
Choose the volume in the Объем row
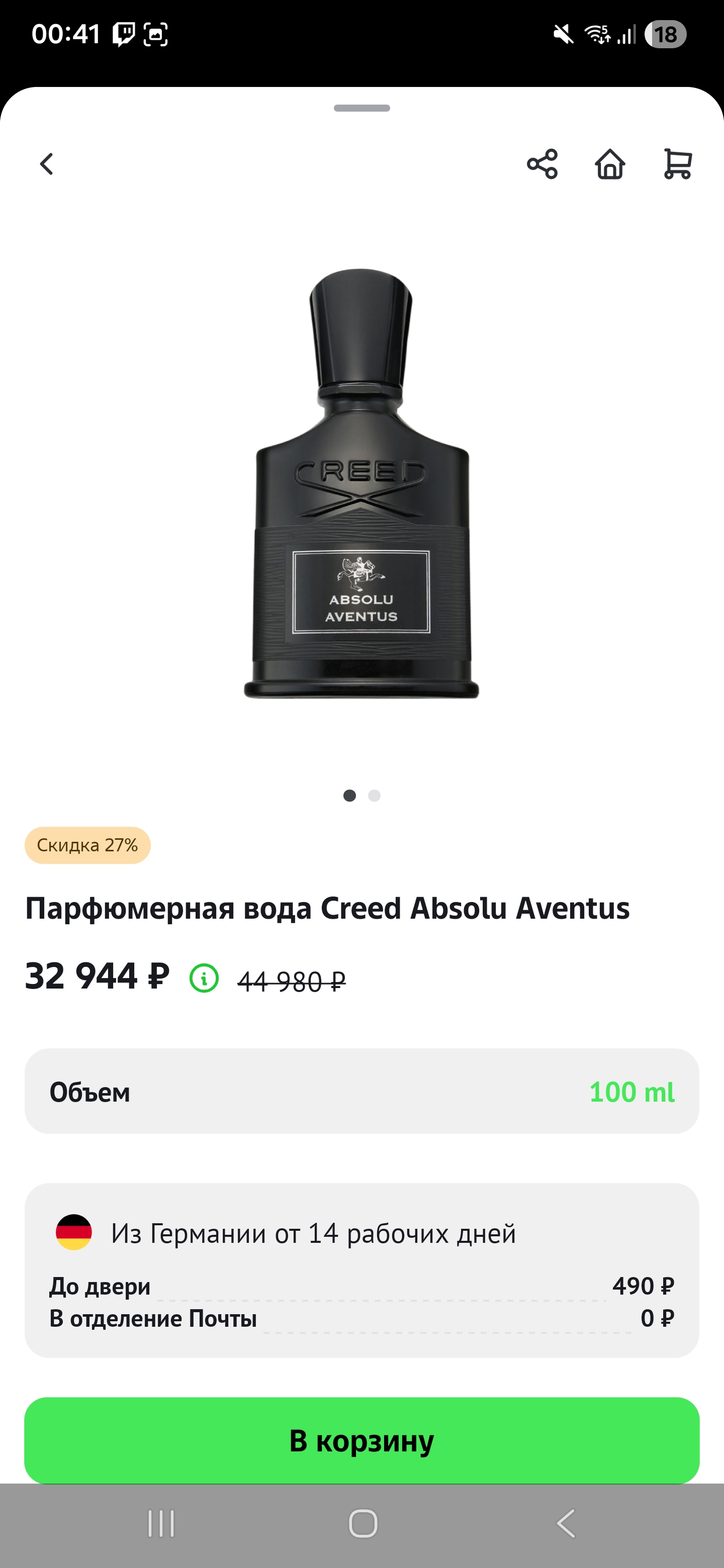tap(361, 1092)
